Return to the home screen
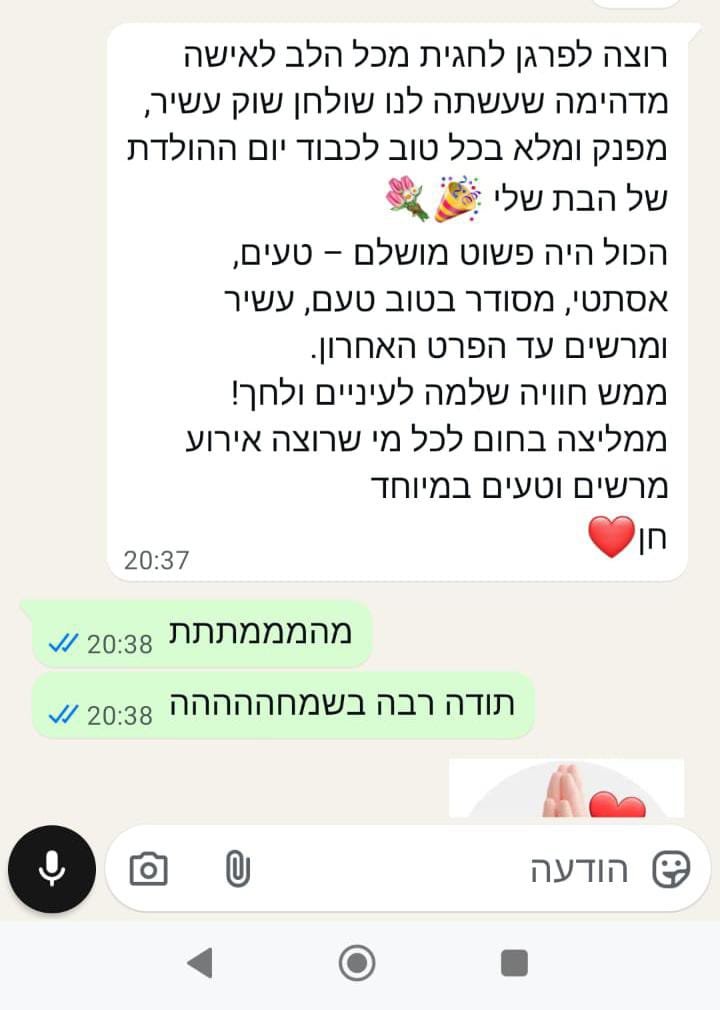Screen dimensions: 720x1010 tap(357, 963)
